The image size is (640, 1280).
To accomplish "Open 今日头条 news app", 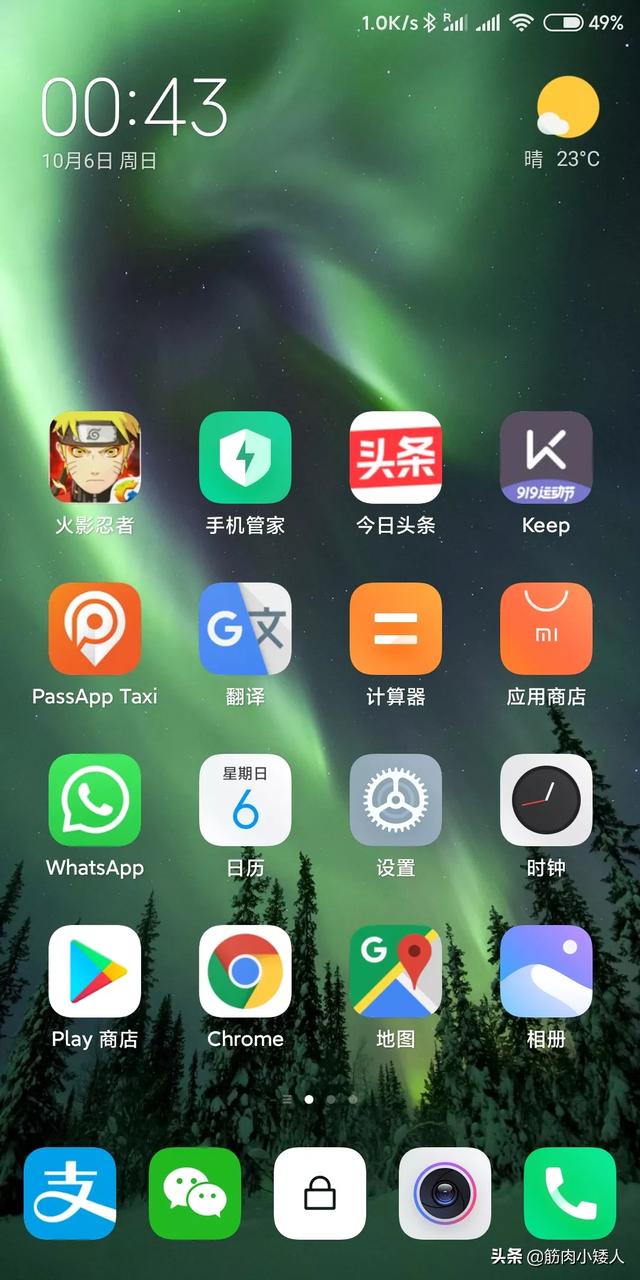I will tap(395, 457).
